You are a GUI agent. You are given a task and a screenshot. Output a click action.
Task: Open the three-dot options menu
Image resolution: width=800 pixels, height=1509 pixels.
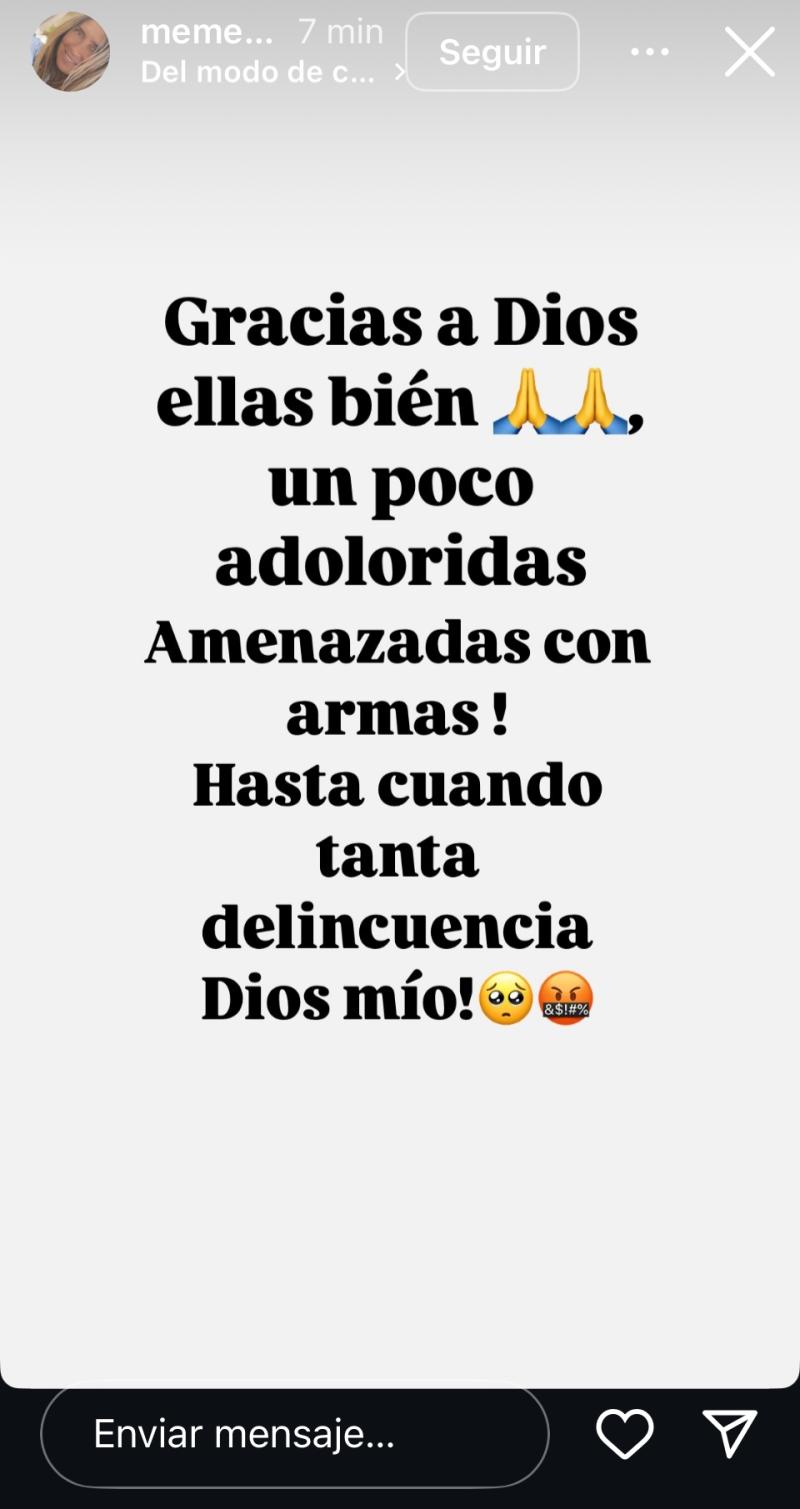(650, 52)
